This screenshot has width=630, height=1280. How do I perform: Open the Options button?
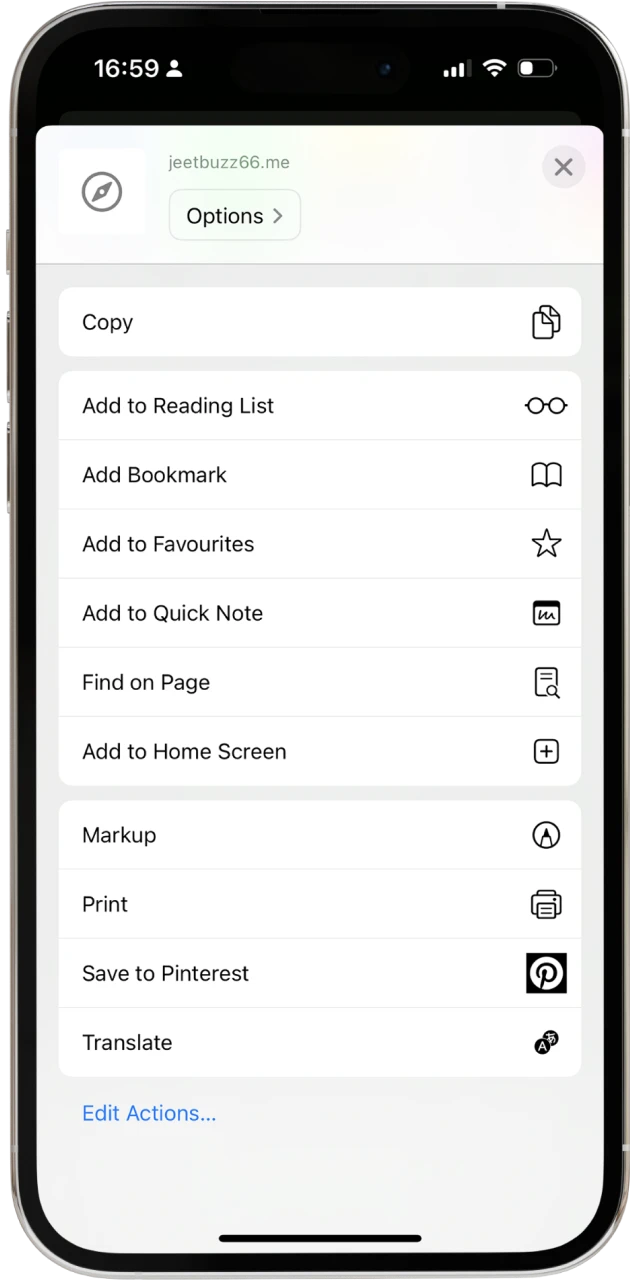click(235, 215)
